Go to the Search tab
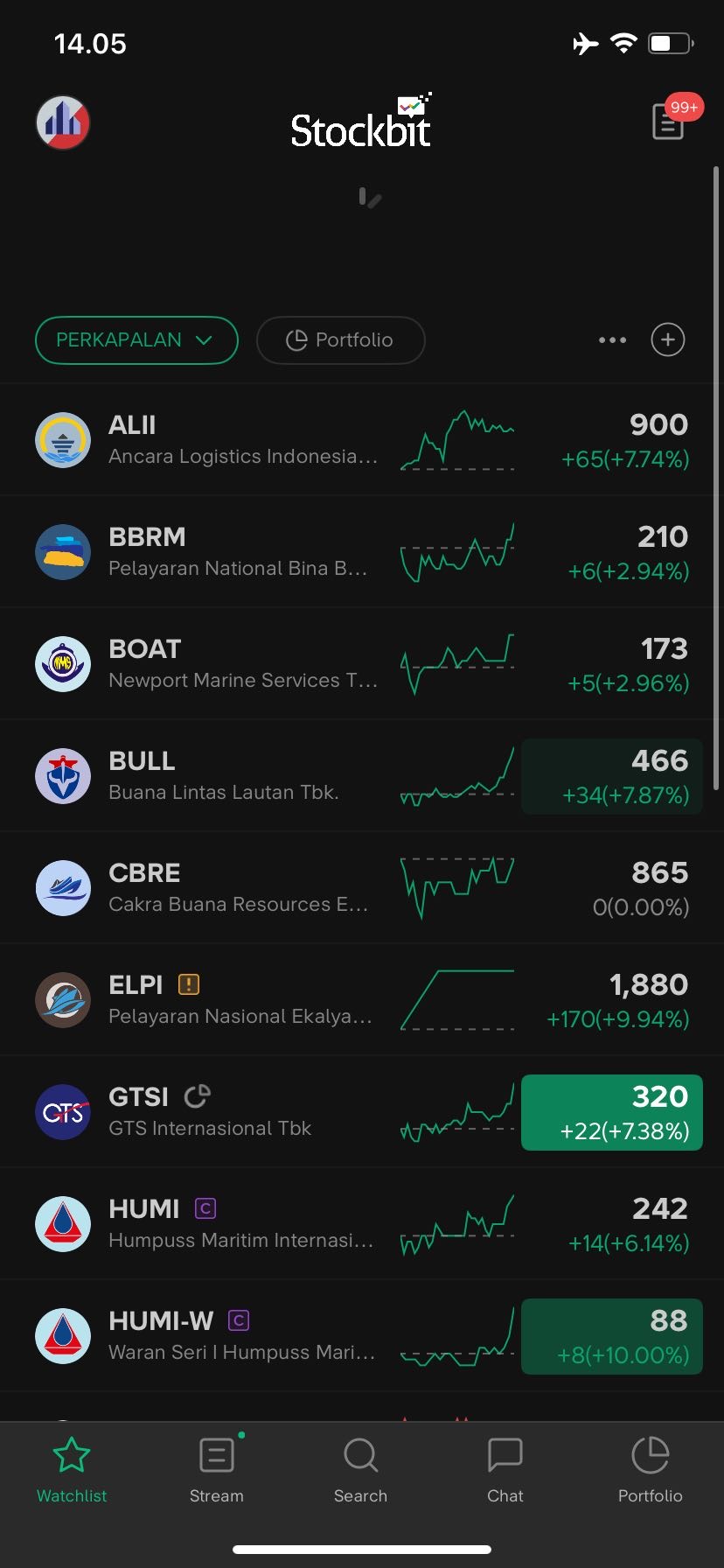Viewport: 724px width, 1568px height. (x=360, y=1470)
